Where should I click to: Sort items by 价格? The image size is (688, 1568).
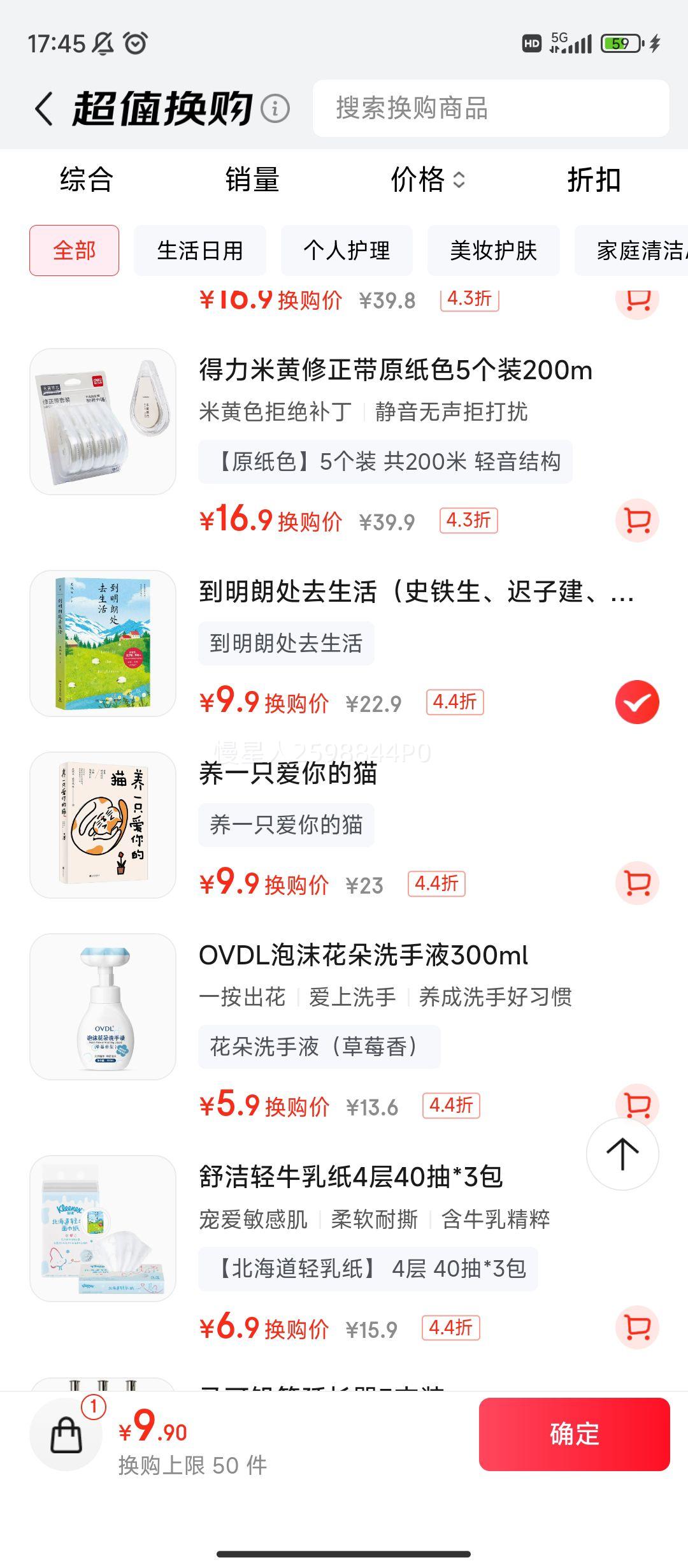427,180
